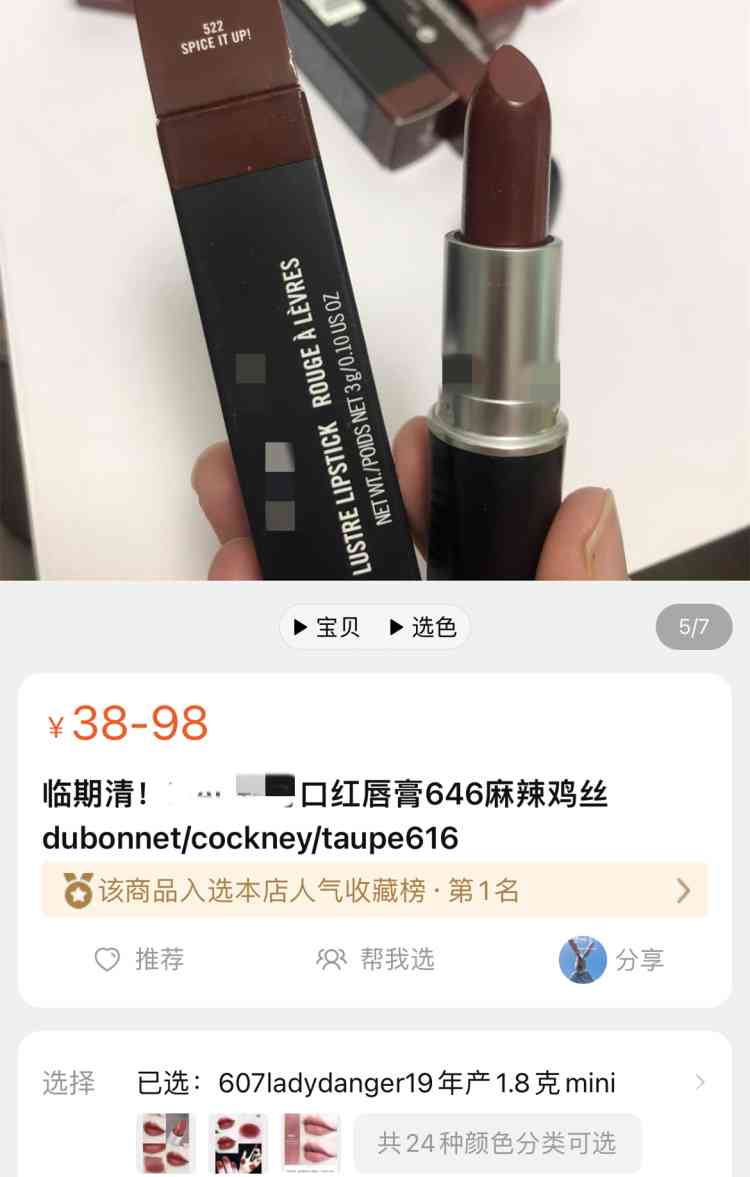Open the 人气收藏榜 ranking banner

tap(374, 890)
